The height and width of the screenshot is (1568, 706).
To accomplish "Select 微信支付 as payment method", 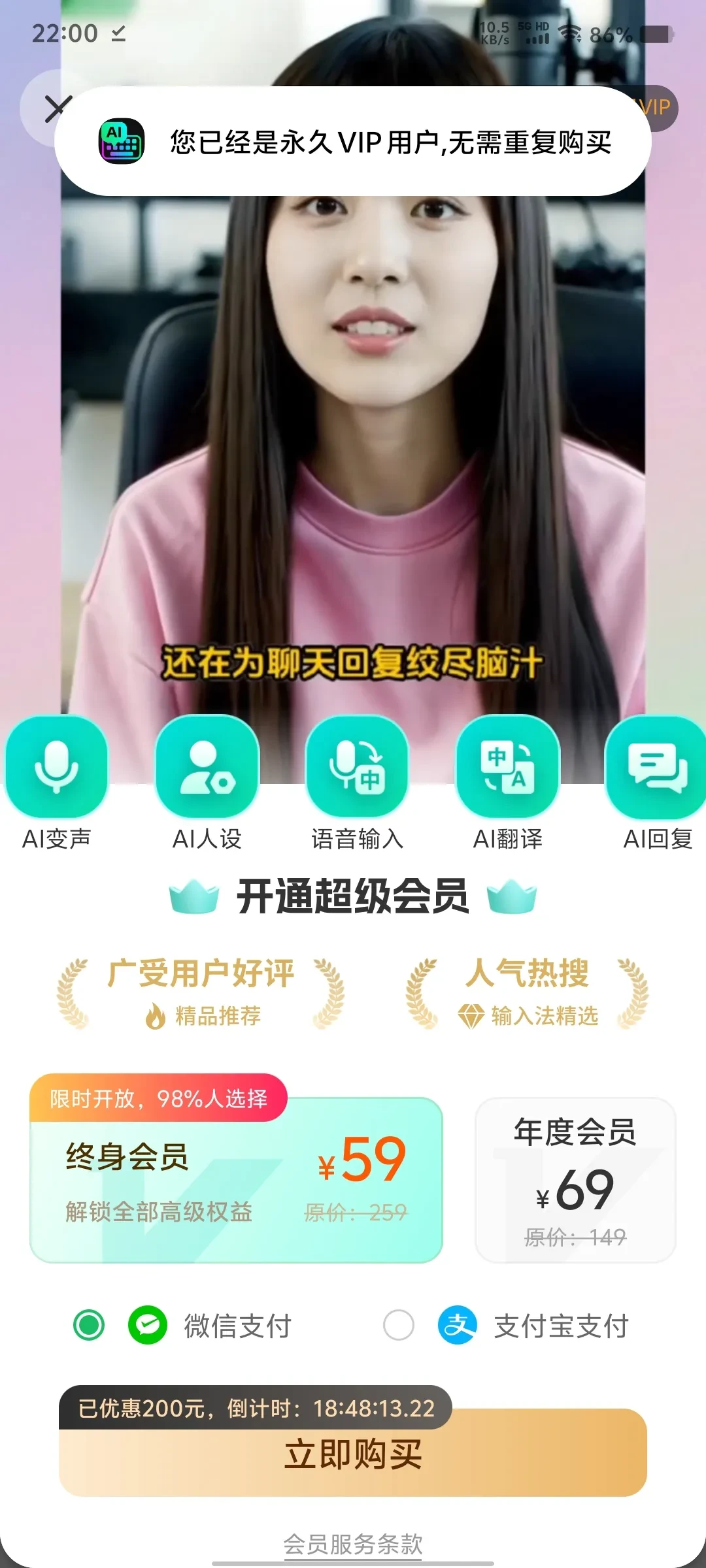I will 90,1326.
